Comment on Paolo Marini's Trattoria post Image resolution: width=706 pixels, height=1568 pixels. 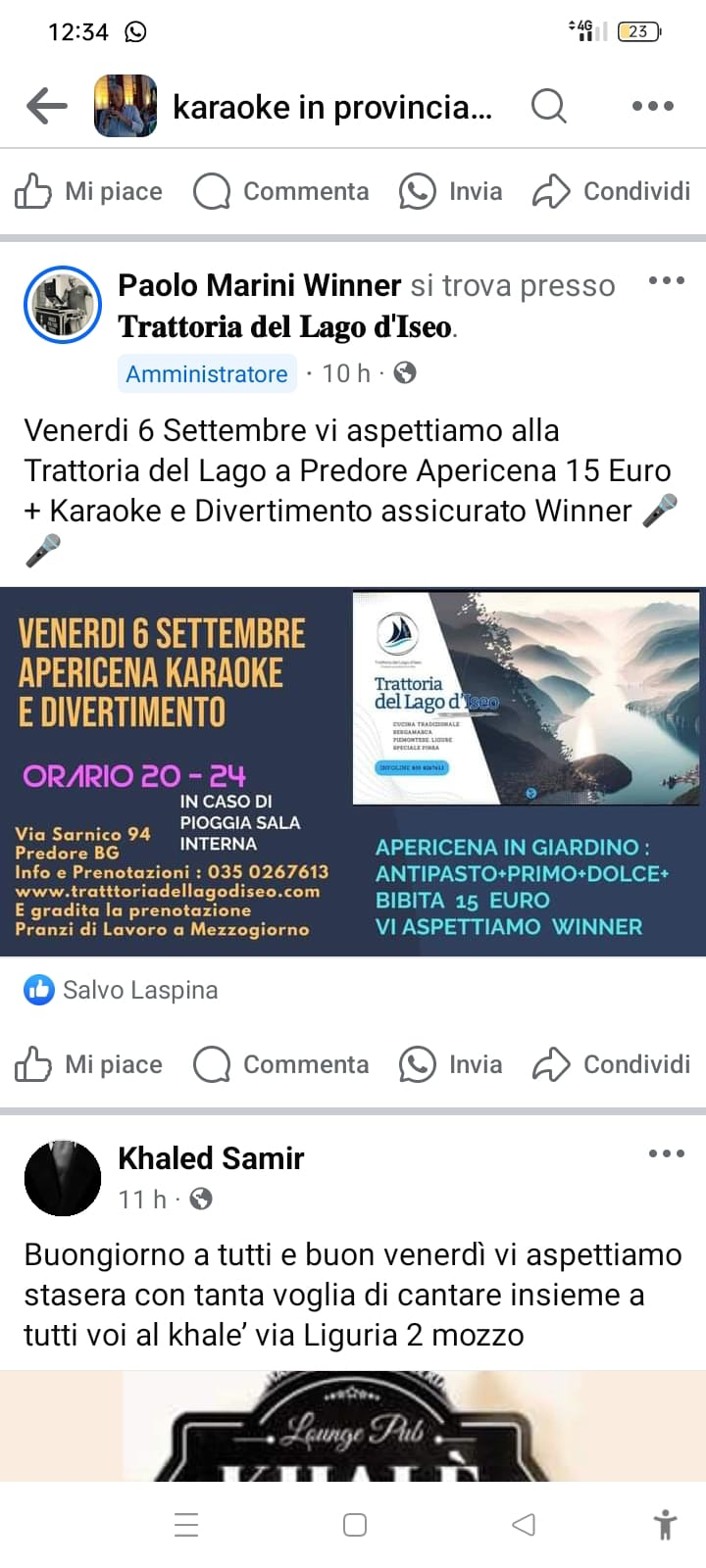[281, 1064]
